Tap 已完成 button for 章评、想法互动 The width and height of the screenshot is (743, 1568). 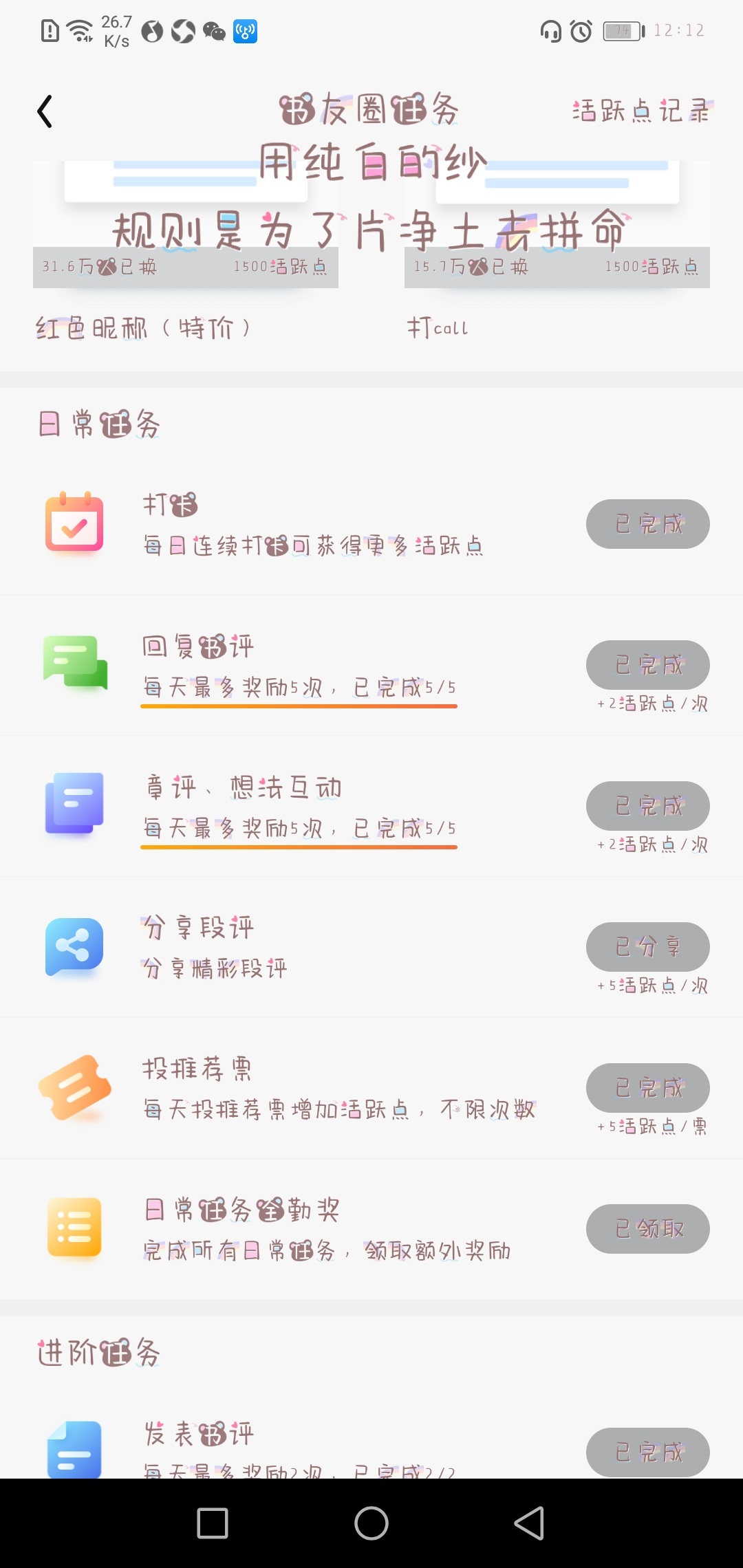tap(648, 806)
